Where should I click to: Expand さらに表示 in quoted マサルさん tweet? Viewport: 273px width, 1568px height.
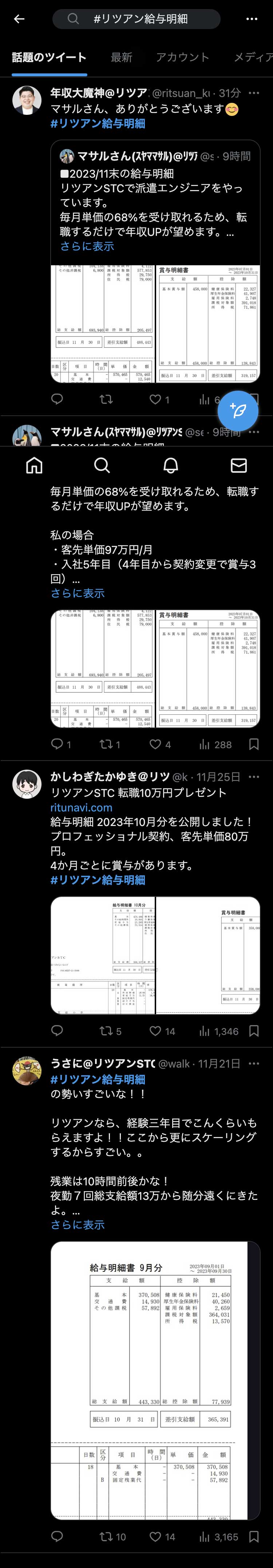pos(87,246)
